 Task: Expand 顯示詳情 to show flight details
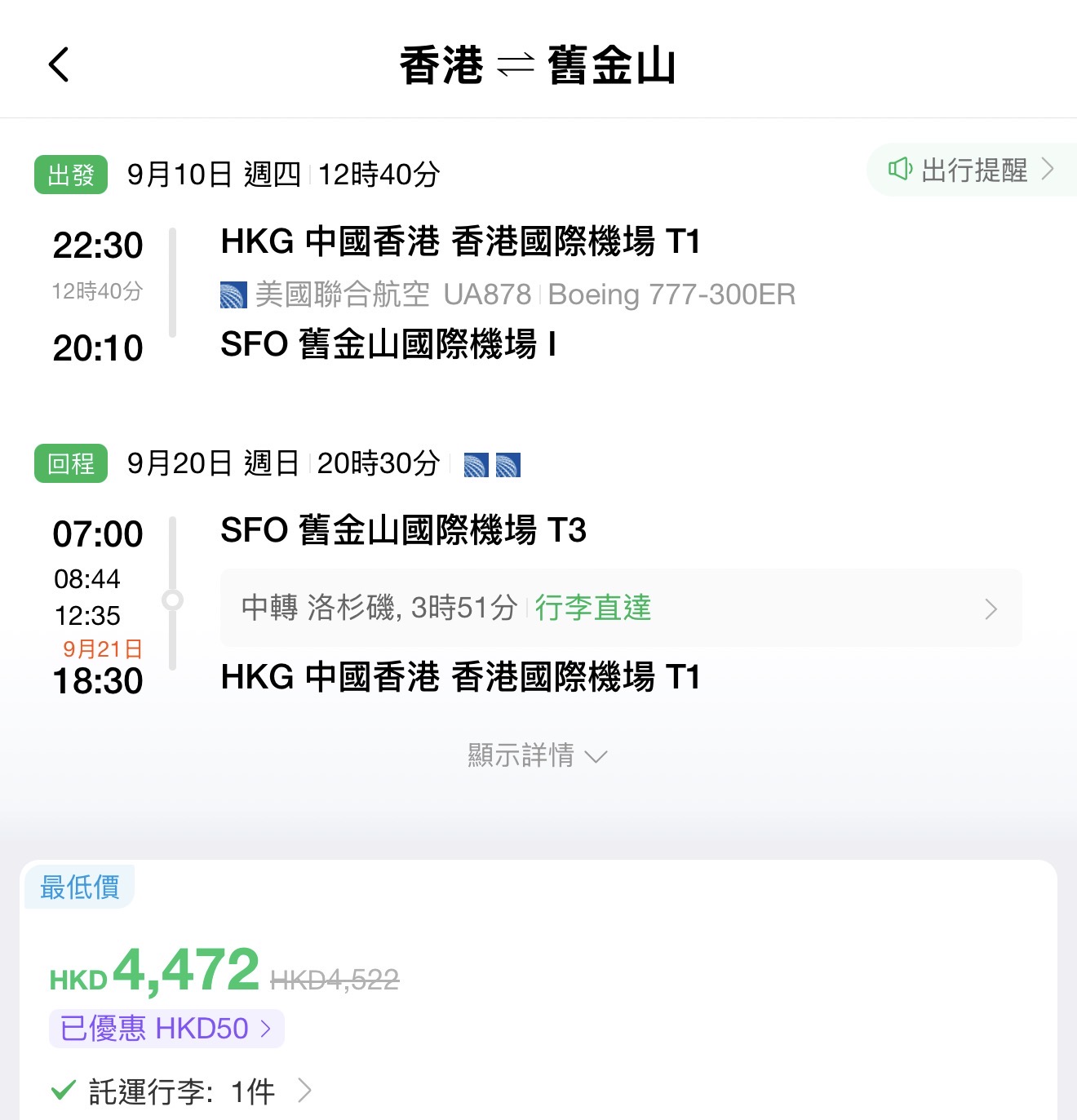[538, 755]
